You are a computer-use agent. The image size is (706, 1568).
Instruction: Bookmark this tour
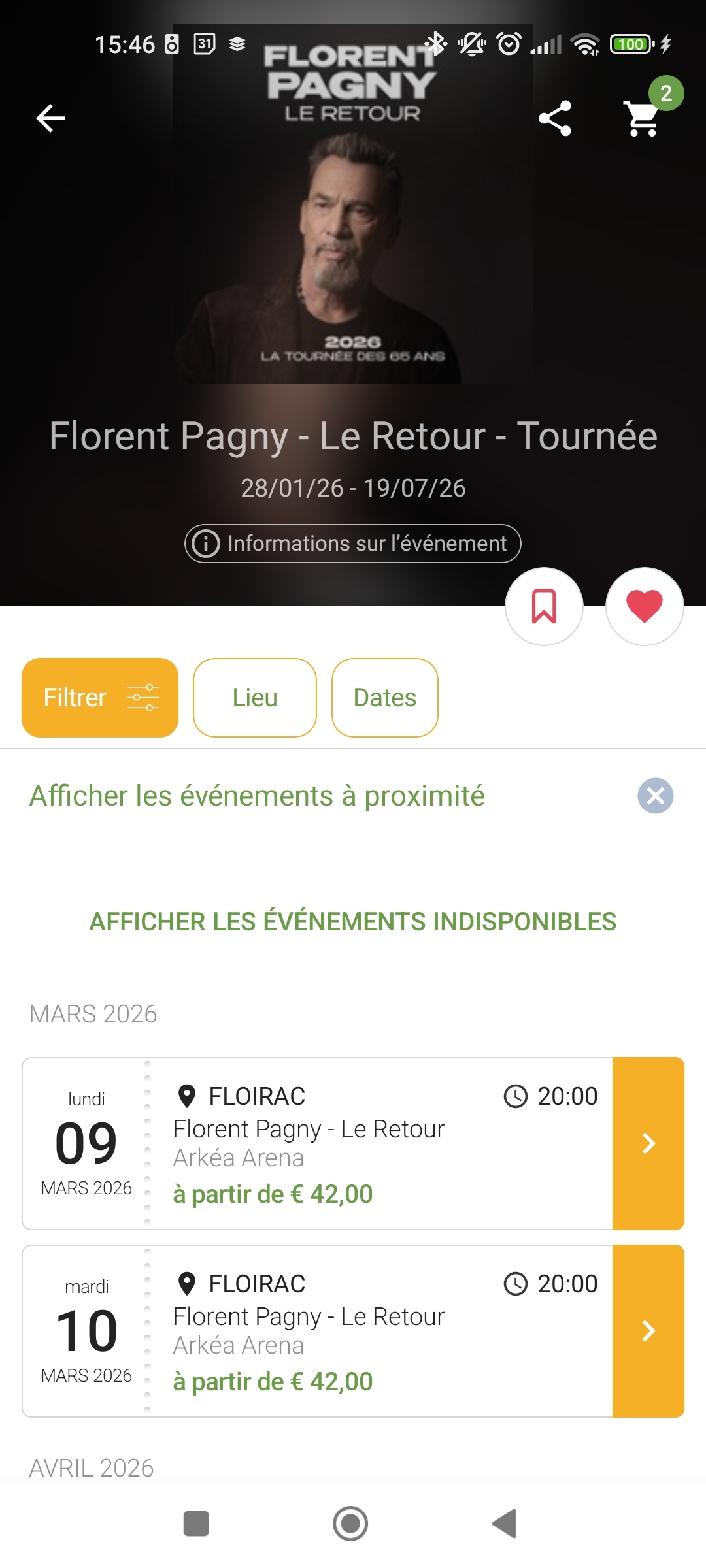pyautogui.click(x=544, y=606)
